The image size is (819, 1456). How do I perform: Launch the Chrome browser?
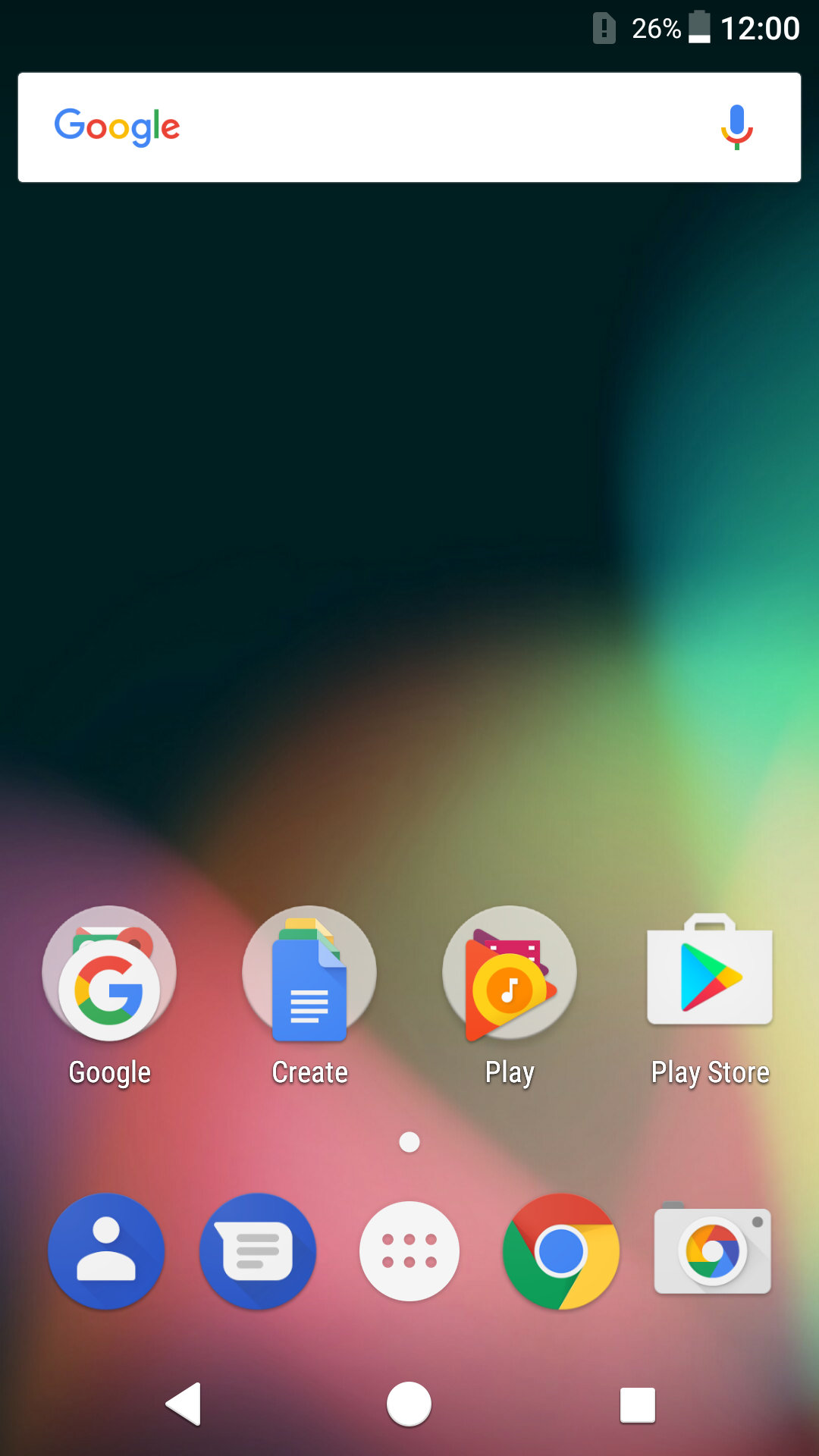click(x=561, y=1251)
